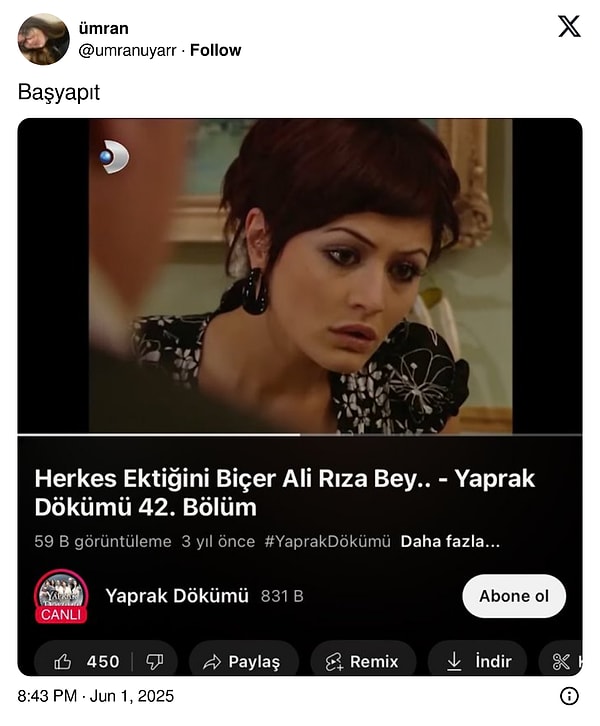Open the post timestamp Jun 1, 2025
Screen dimensions: 600x726
point(96,696)
